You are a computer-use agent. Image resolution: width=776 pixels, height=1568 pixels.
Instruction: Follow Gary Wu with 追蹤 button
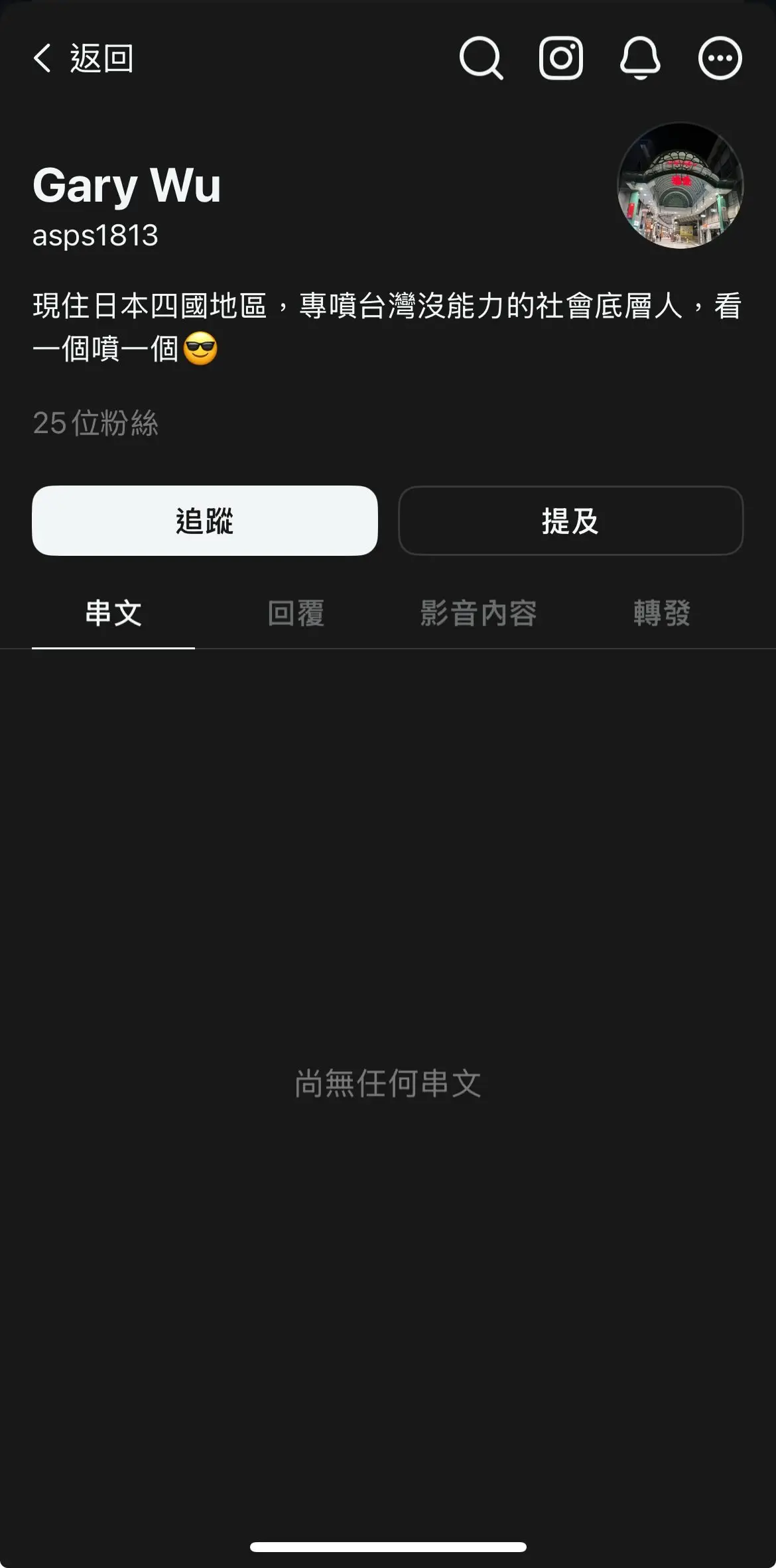click(205, 521)
